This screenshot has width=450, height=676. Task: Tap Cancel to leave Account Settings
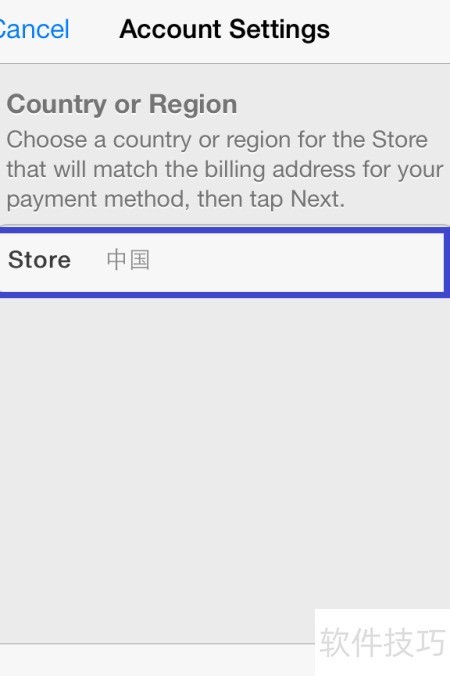pyautogui.click(x=34, y=29)
